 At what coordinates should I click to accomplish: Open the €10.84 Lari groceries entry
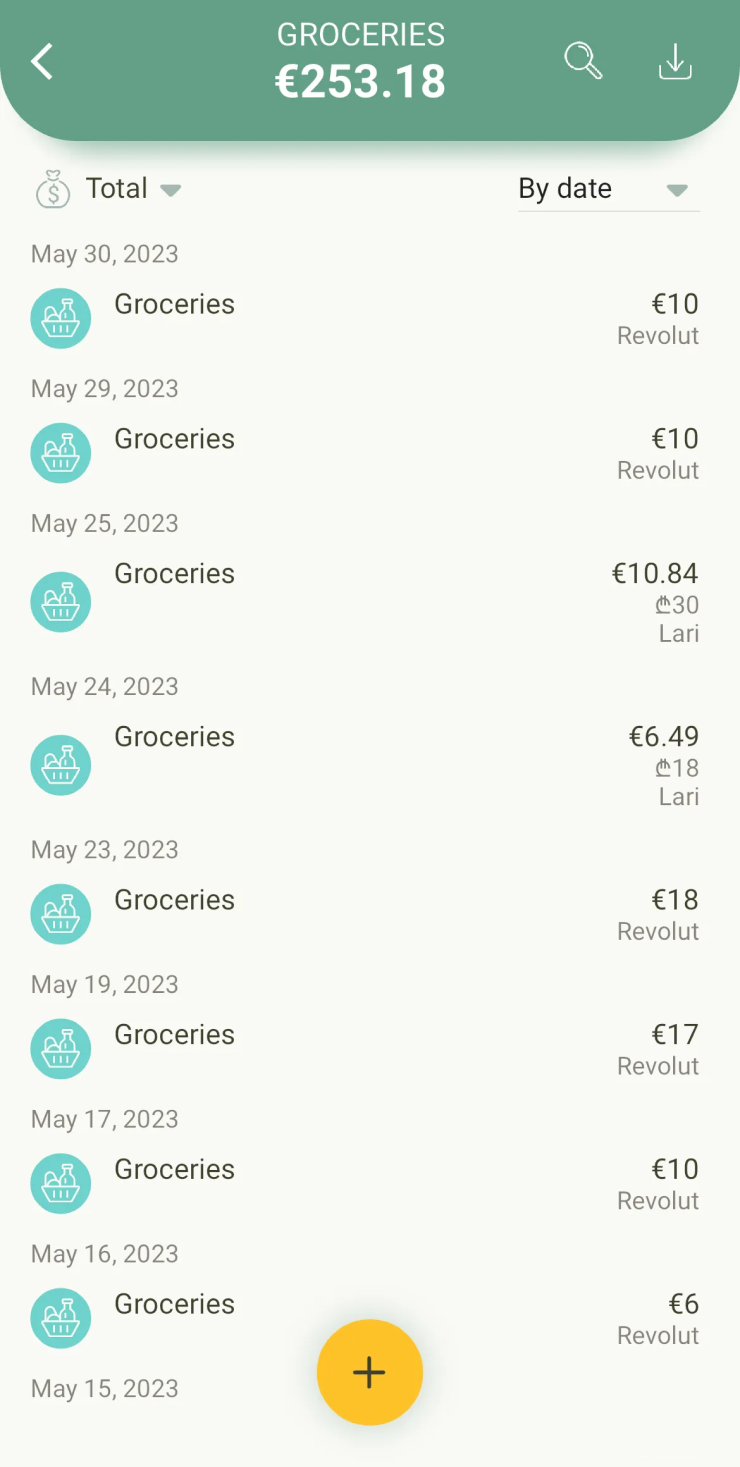370,602
